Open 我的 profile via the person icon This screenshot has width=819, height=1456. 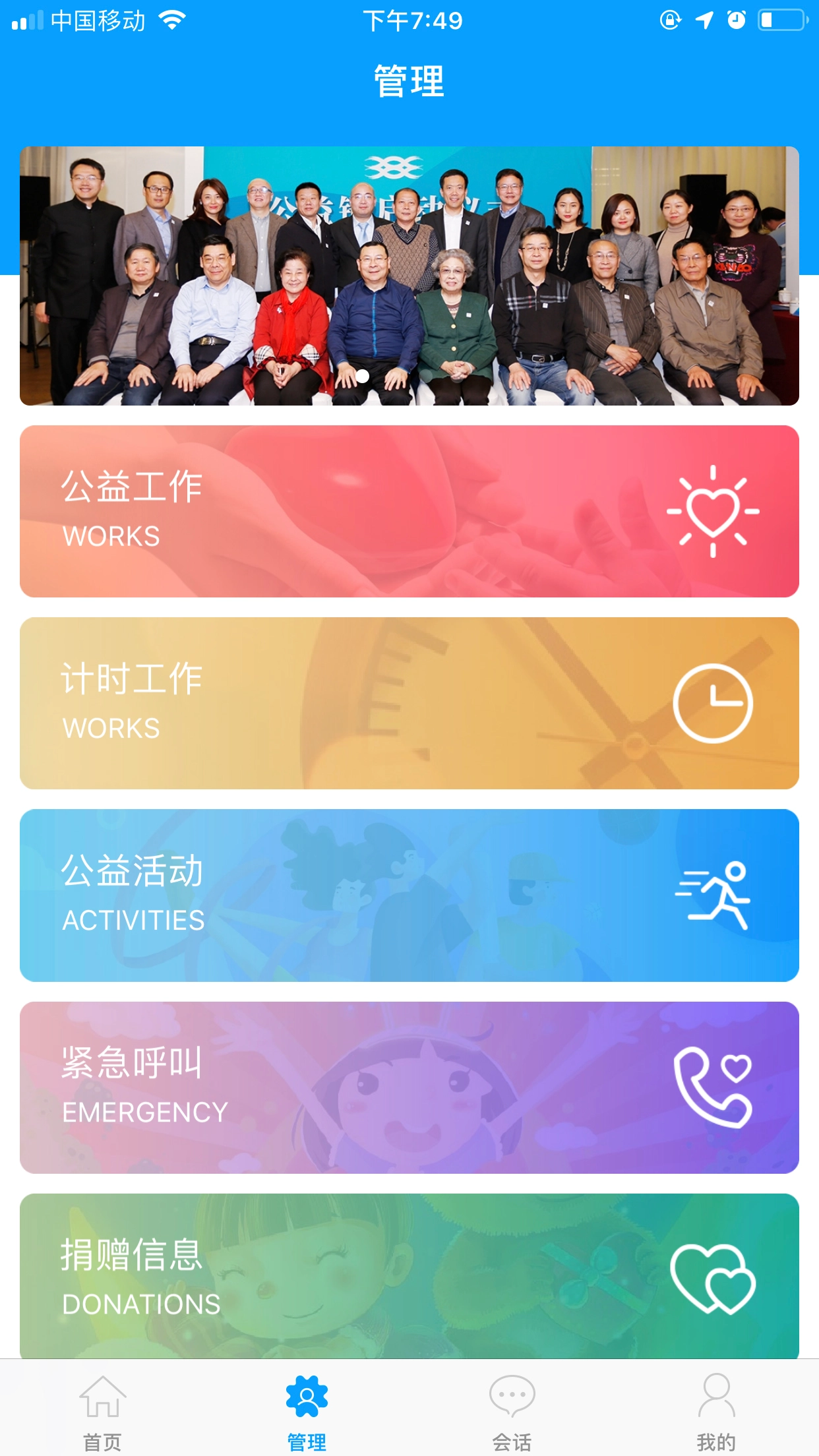(x=717, y=1393)
